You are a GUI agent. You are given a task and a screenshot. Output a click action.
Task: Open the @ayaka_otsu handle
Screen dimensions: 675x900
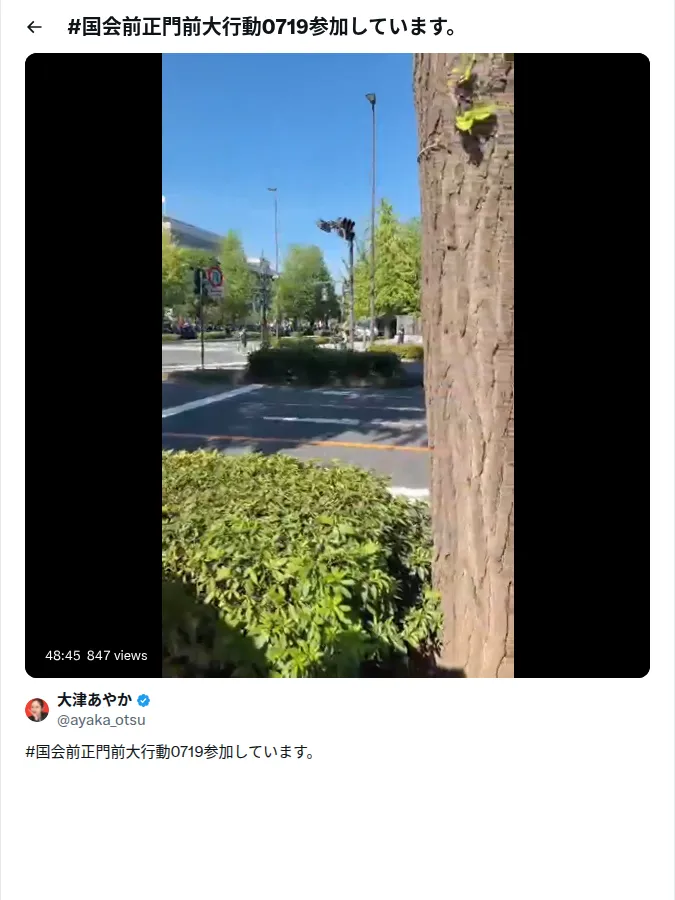click(x=101, y=720)
